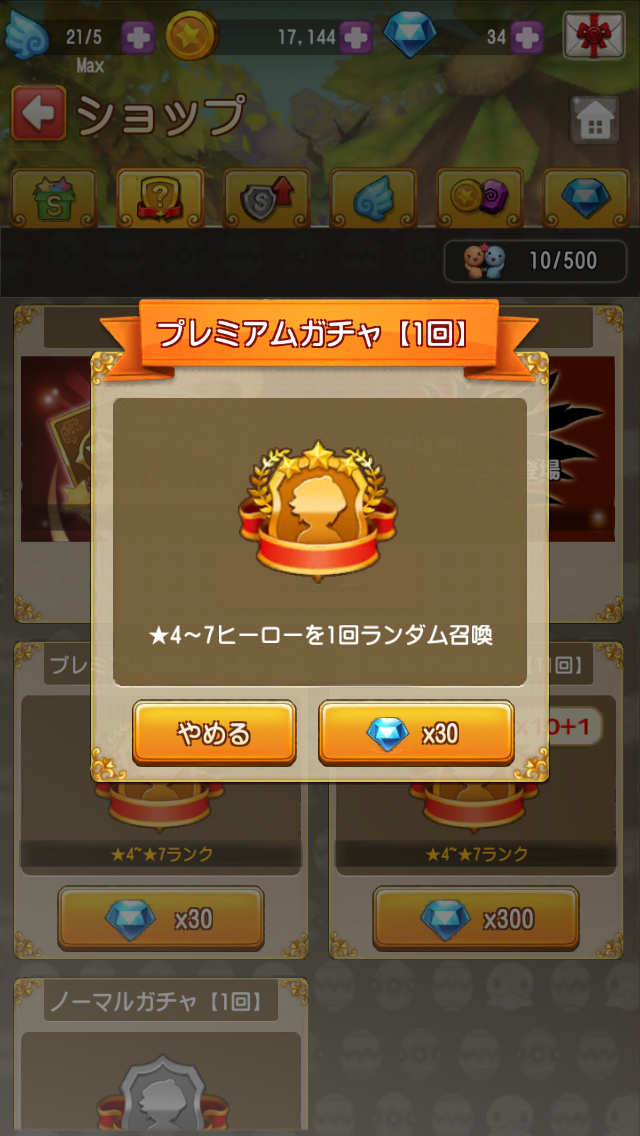
Task: Switch to the shield upgrade tab
Action: pyautogui.click(x=267, y=198)
